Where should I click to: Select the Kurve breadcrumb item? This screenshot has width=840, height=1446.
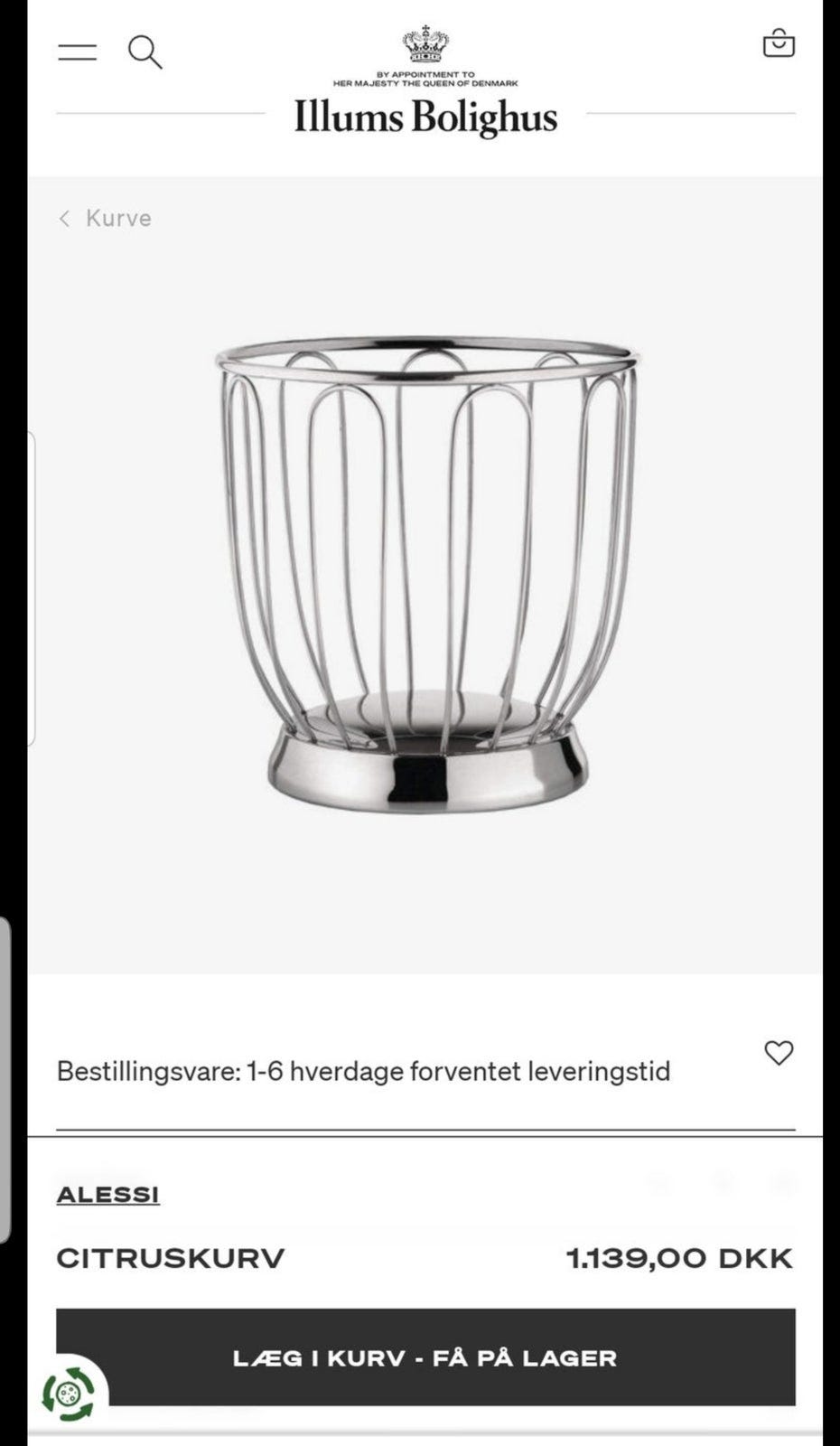click(118, 218)
